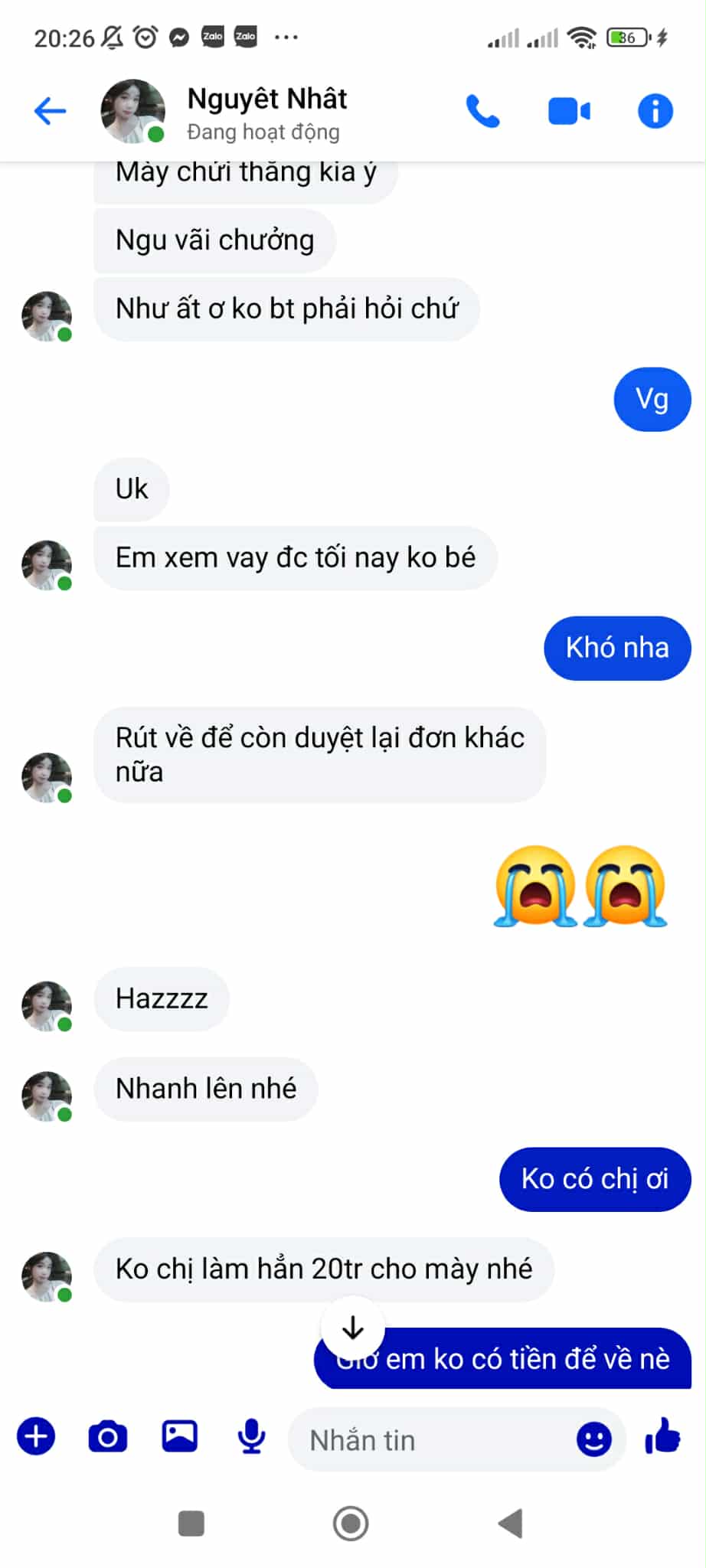Jump to latest messages with down arrow
This screenshot has height=1568, width=706.
[353, 1328]
